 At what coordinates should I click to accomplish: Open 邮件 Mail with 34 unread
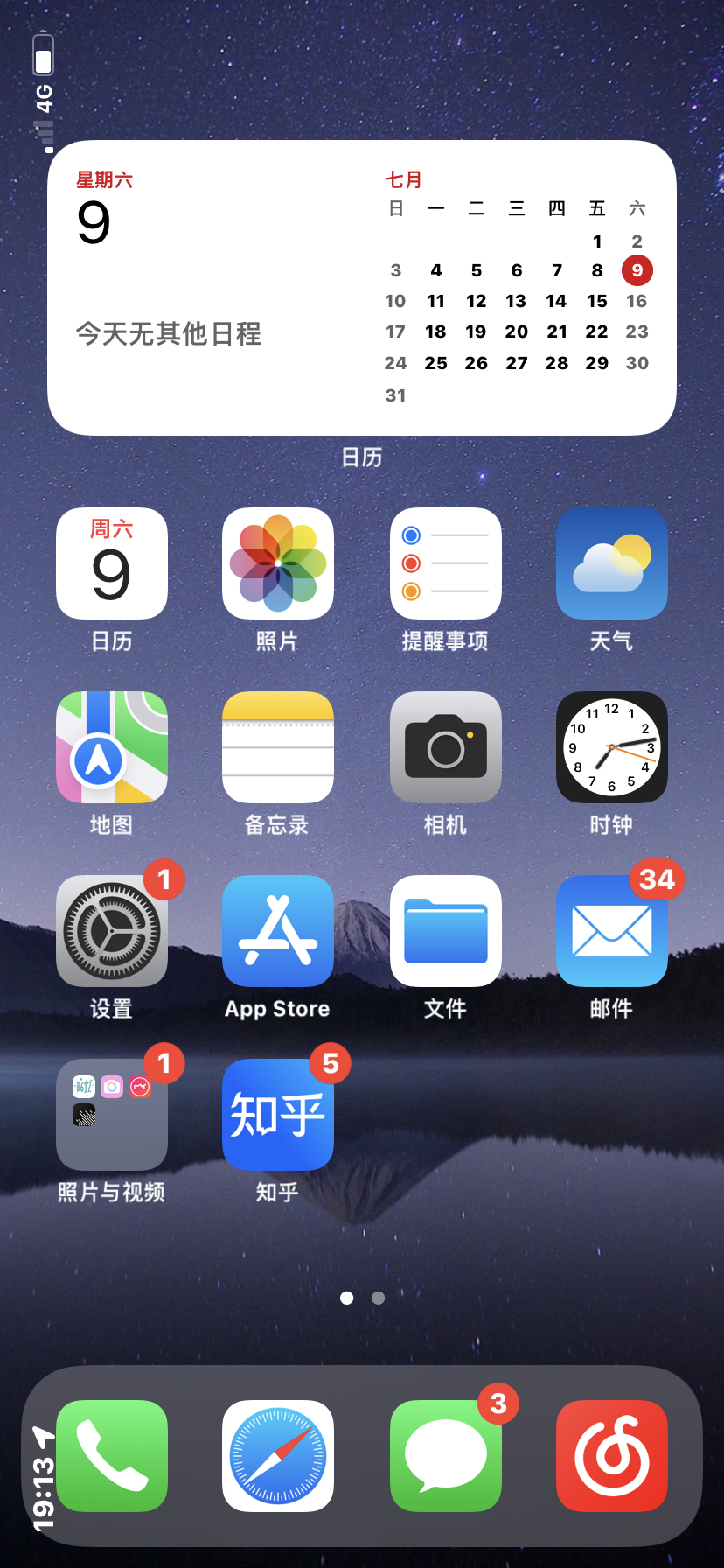611,932
